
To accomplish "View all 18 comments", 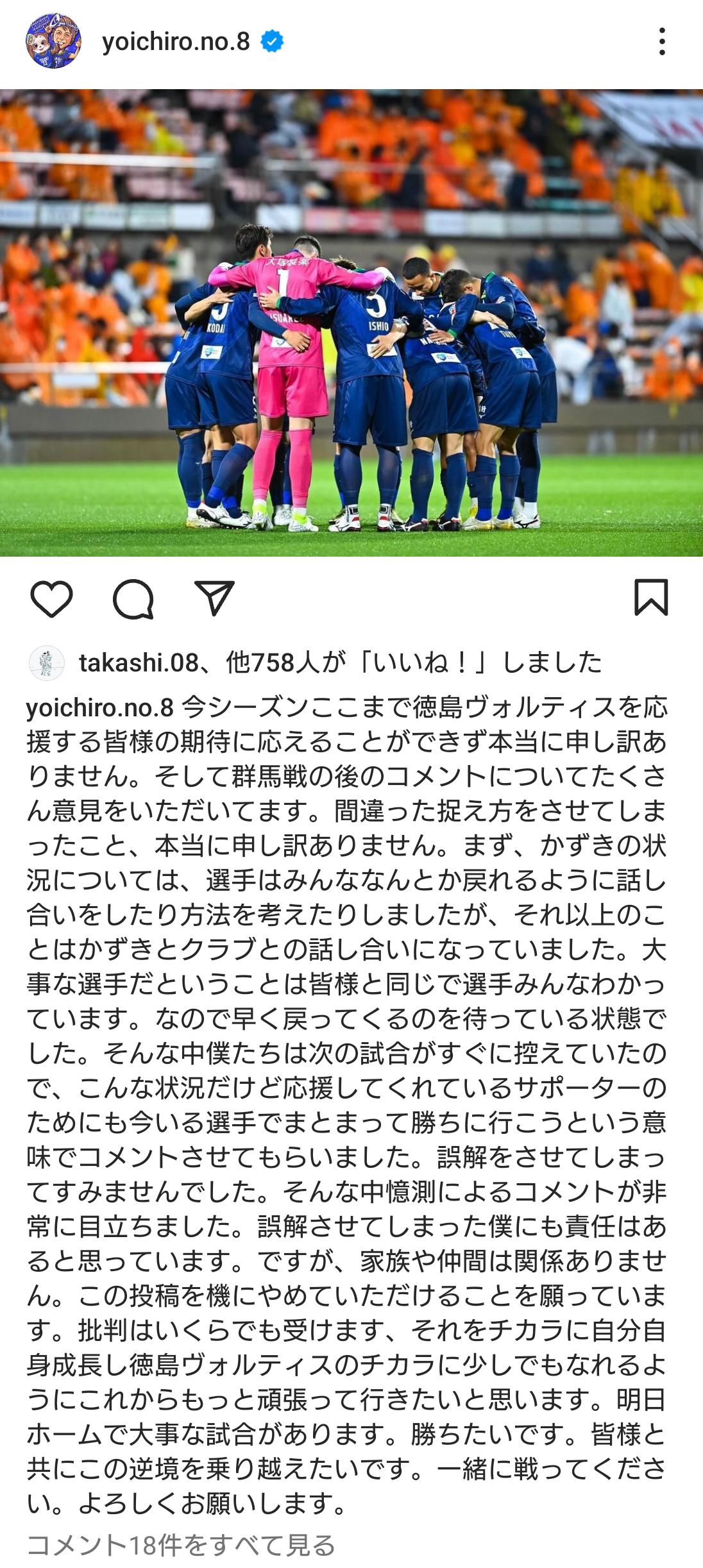I will (x=181, y=1546).
